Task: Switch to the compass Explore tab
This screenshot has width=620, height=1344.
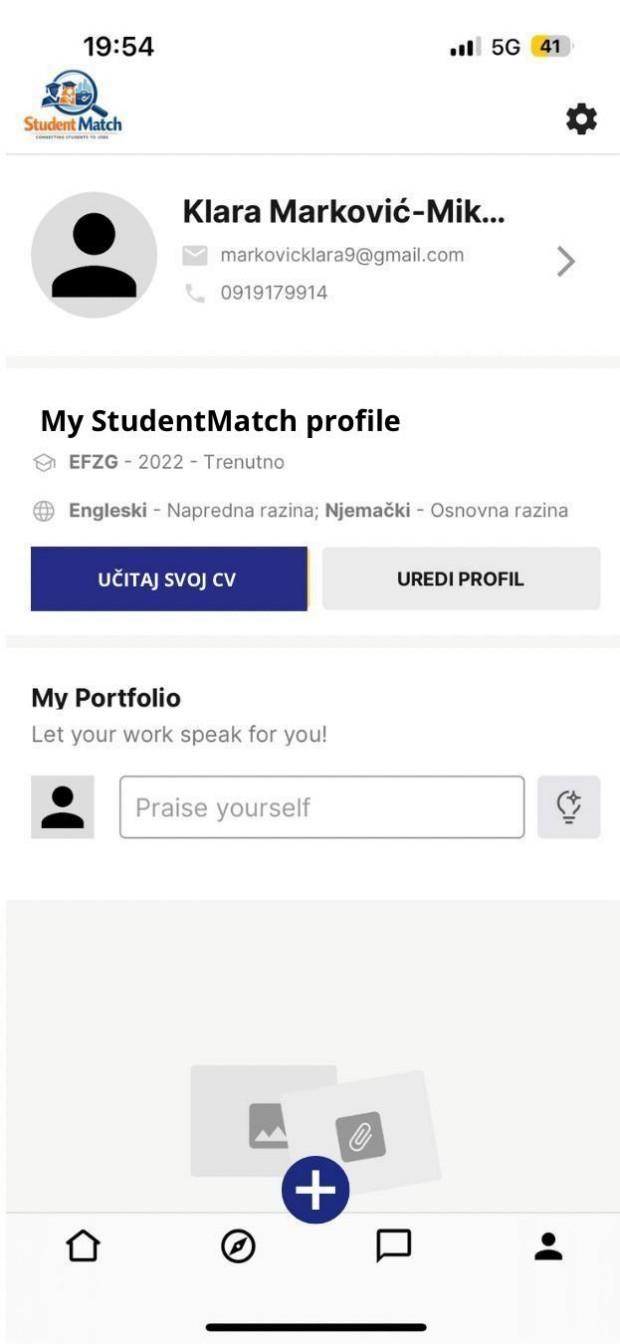Action: (238, 1246)
